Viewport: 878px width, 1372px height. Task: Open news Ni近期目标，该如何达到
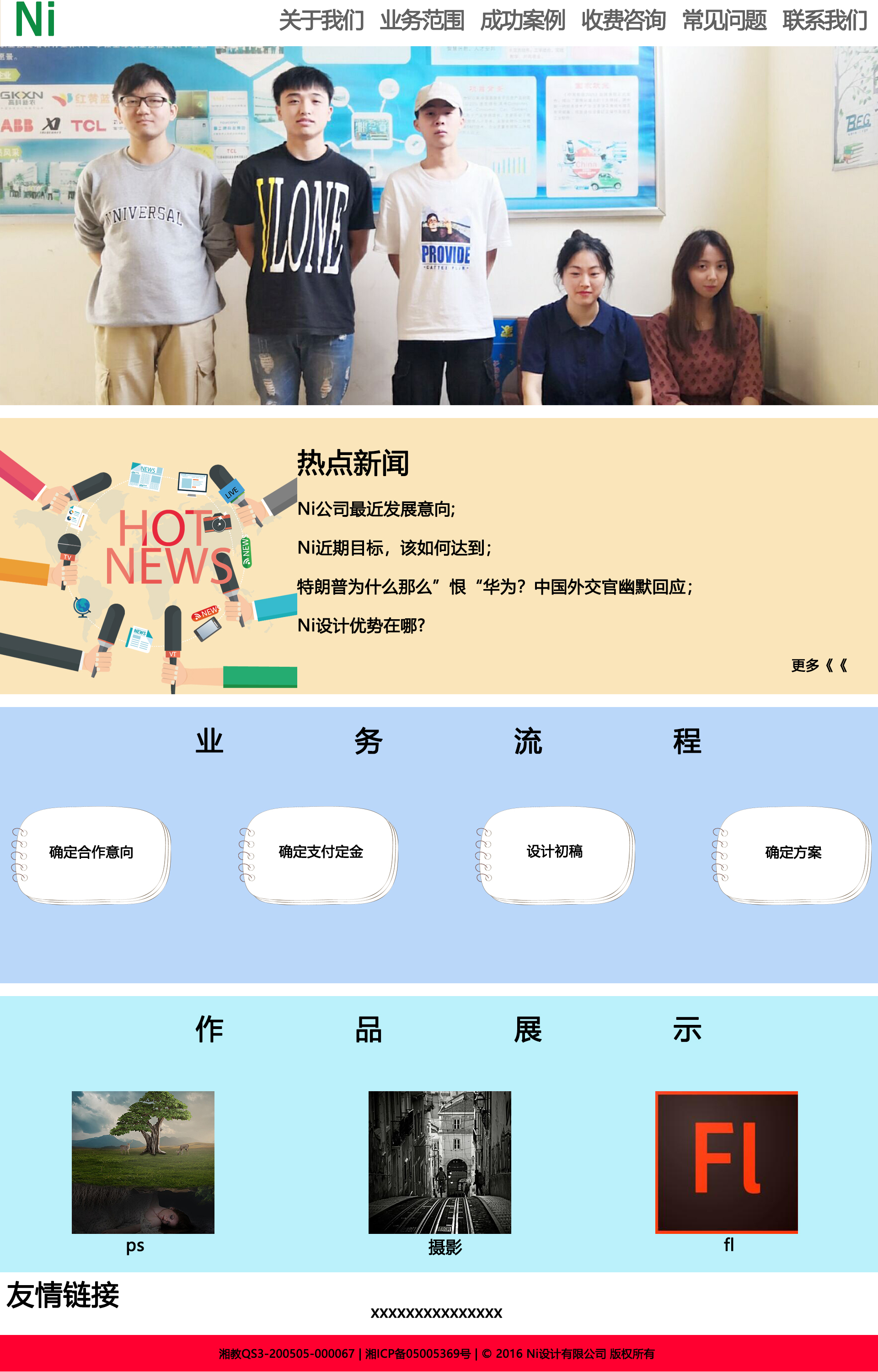tap(394, 548)
